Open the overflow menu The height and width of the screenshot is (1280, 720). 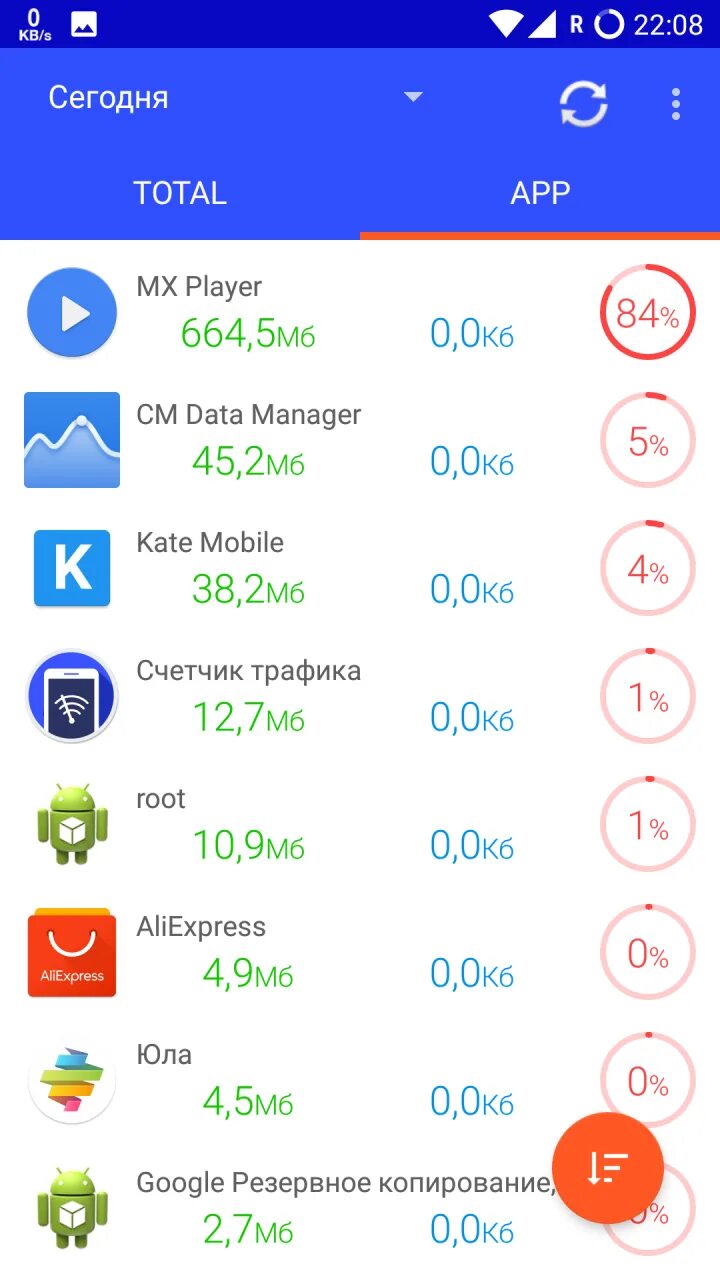coord(676,104)
